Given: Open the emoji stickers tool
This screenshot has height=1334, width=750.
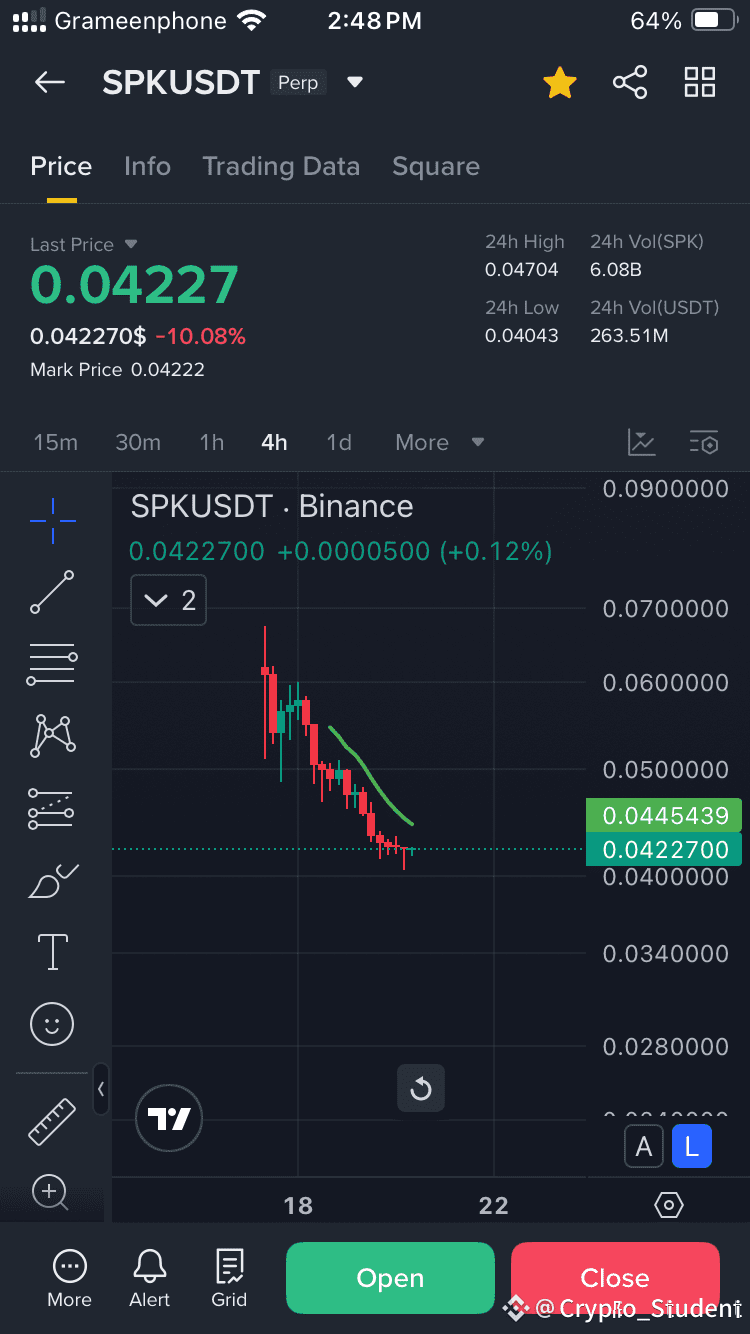Looking at the screenshot, I should 51,1024.
